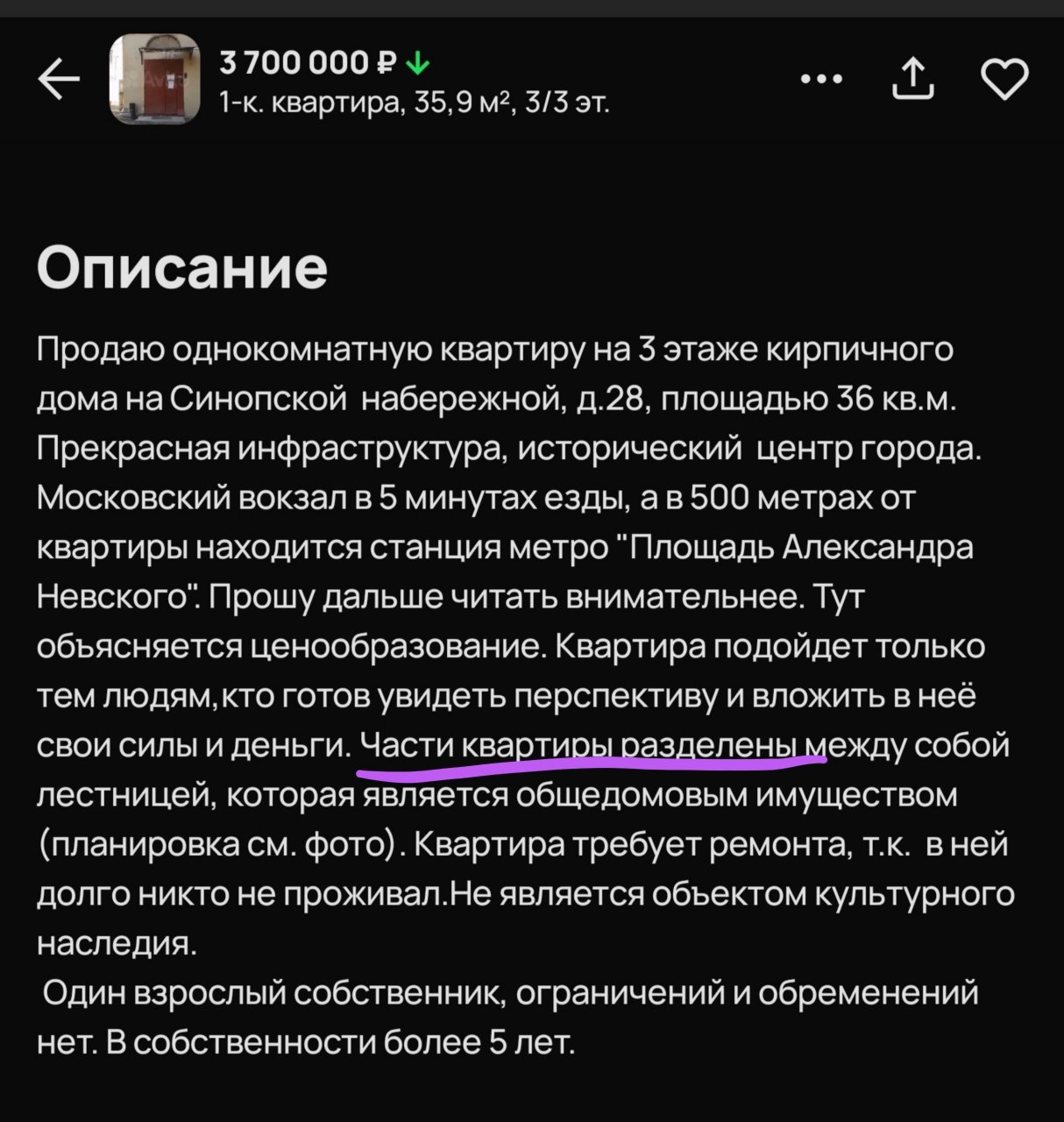Open the three-dot overflow menu
Screen dimensions: 1064x1122
(821, 80)
